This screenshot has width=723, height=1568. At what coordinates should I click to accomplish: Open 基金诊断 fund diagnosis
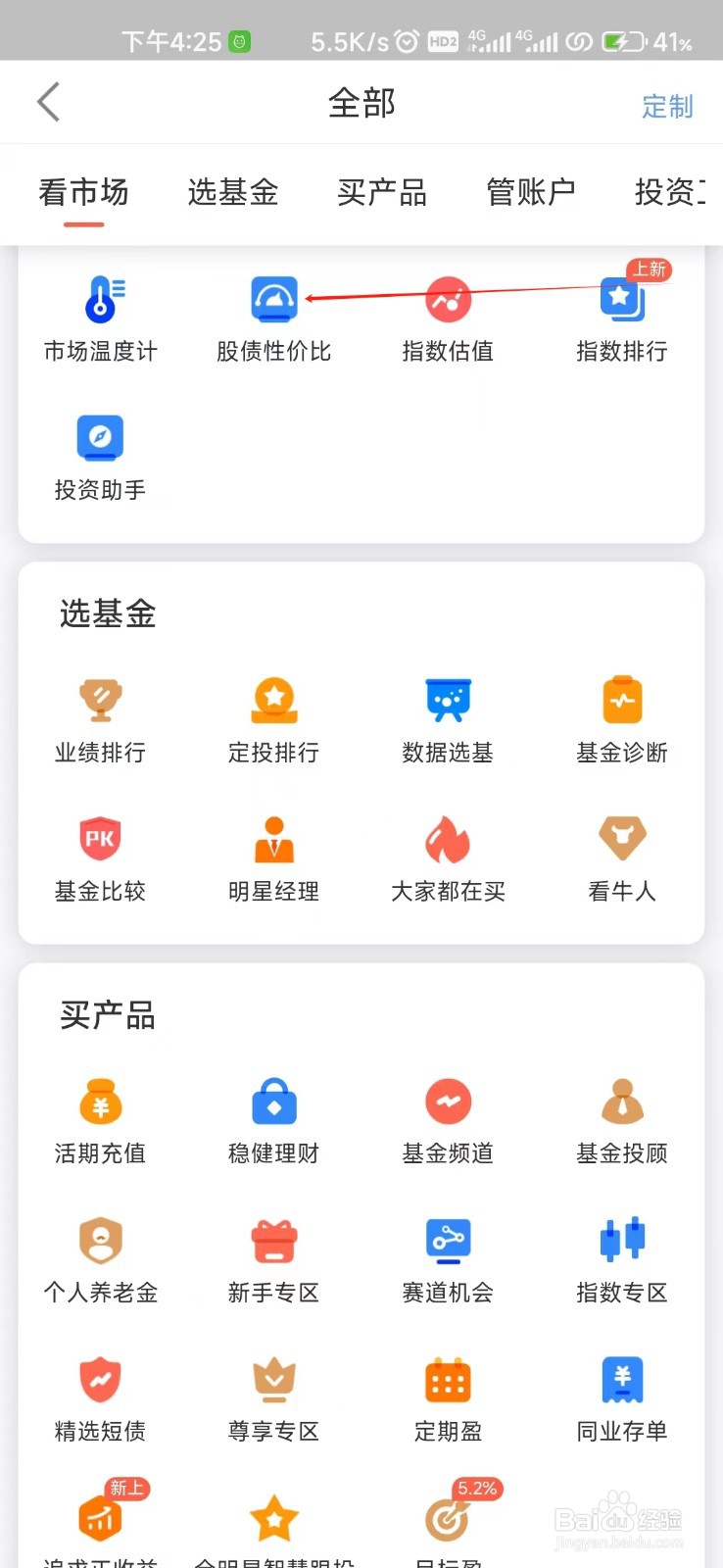point(621,719)
